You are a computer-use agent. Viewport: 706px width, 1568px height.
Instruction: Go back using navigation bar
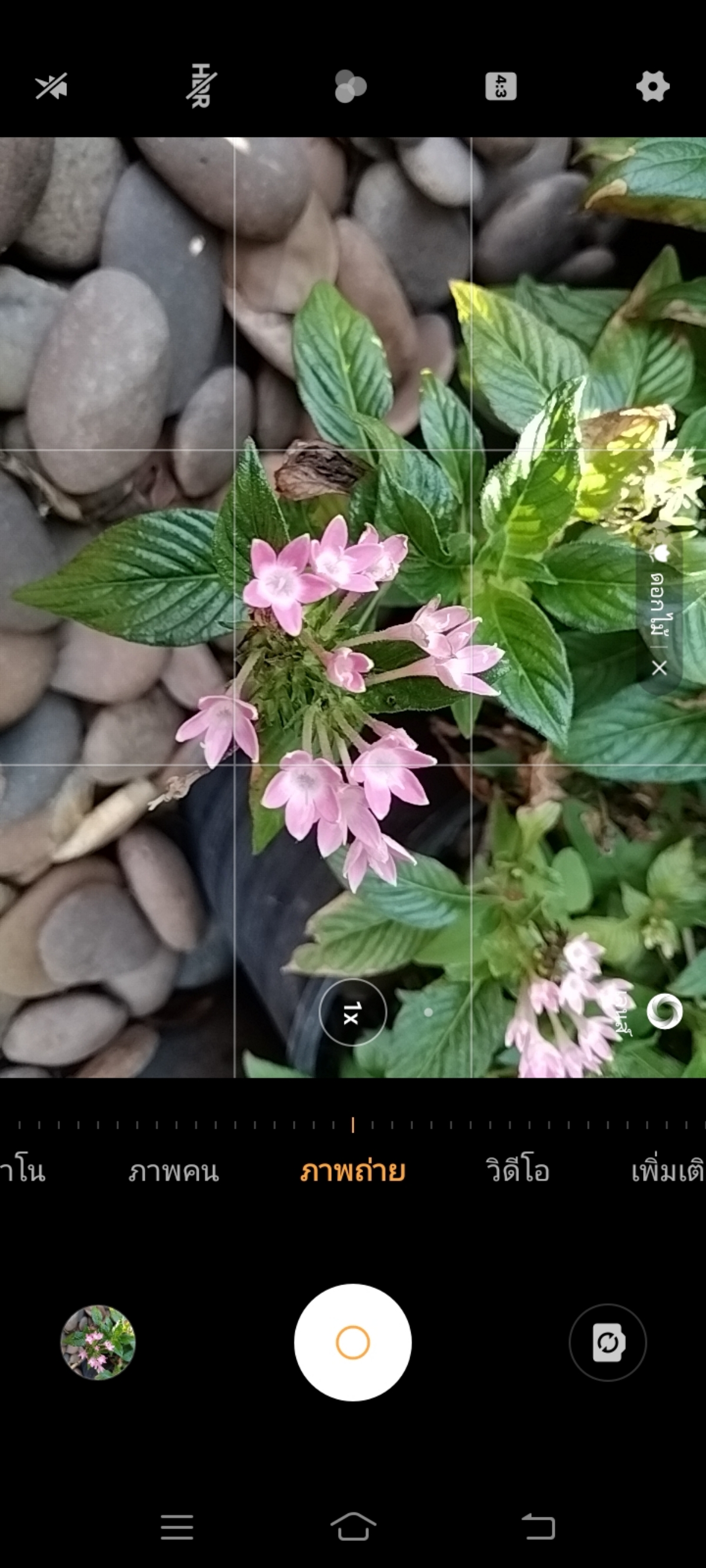pos(538,1527)
